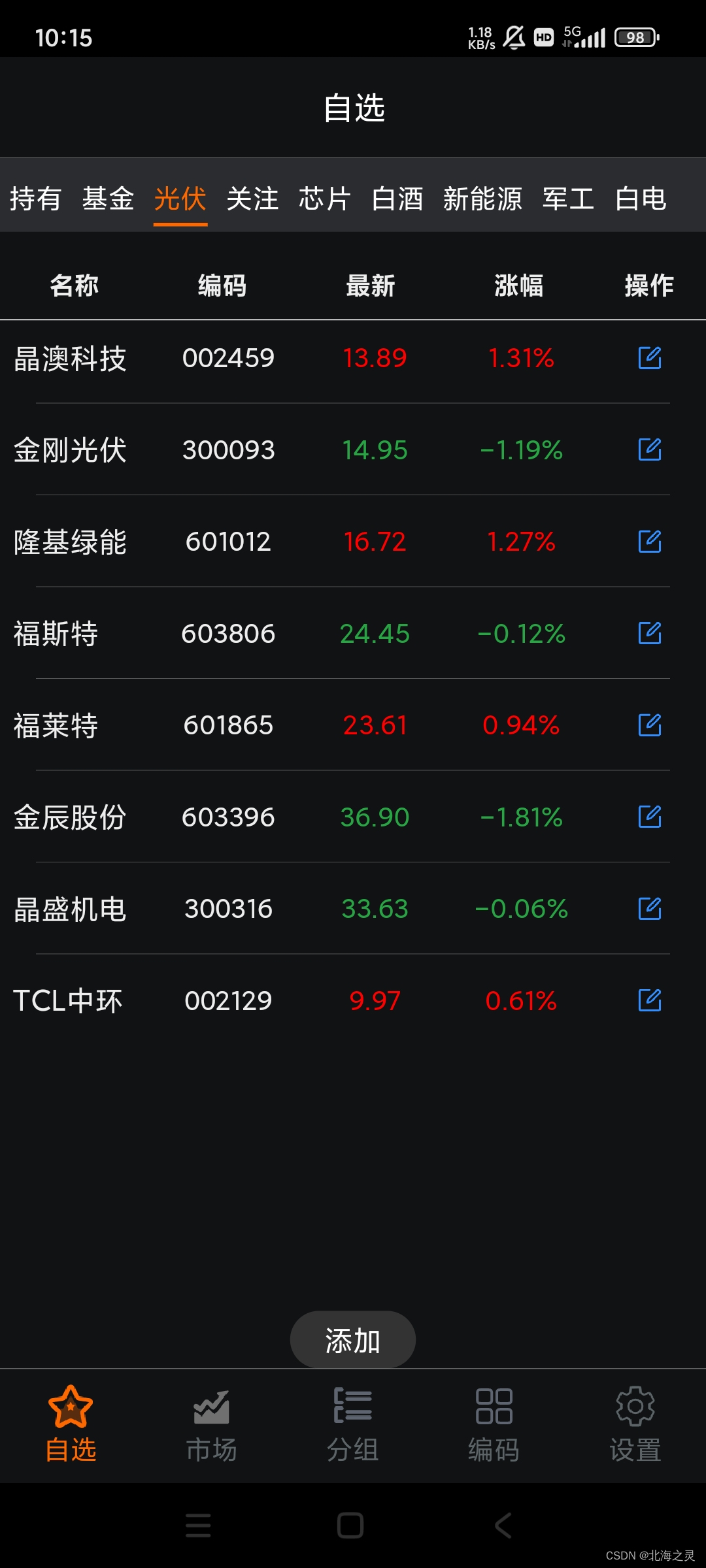Switch to the 白酒 tab
Viewport: 706px width, 1568px height.
pyautogui.click(x=397, y=199)
